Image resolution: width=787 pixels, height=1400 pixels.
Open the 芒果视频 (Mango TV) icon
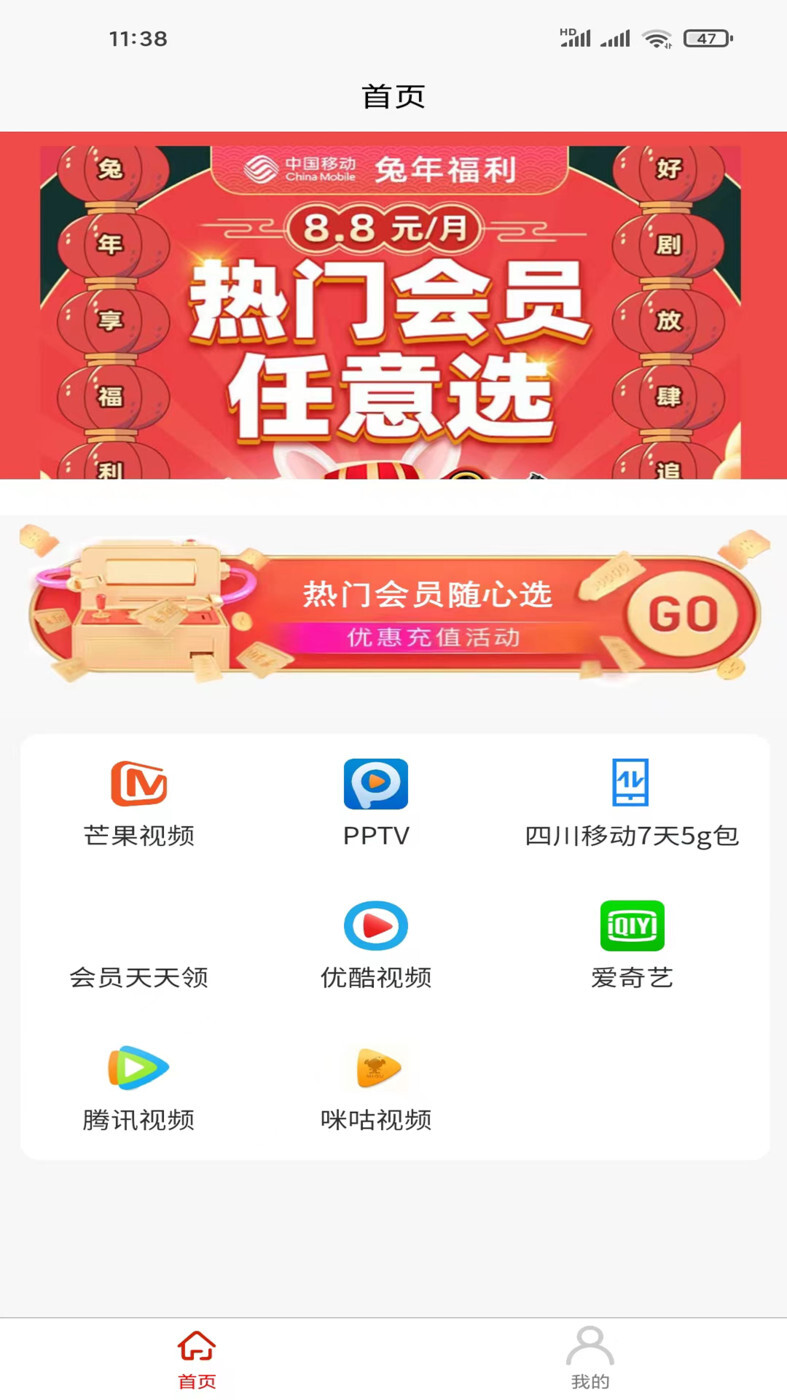[140, 783]
